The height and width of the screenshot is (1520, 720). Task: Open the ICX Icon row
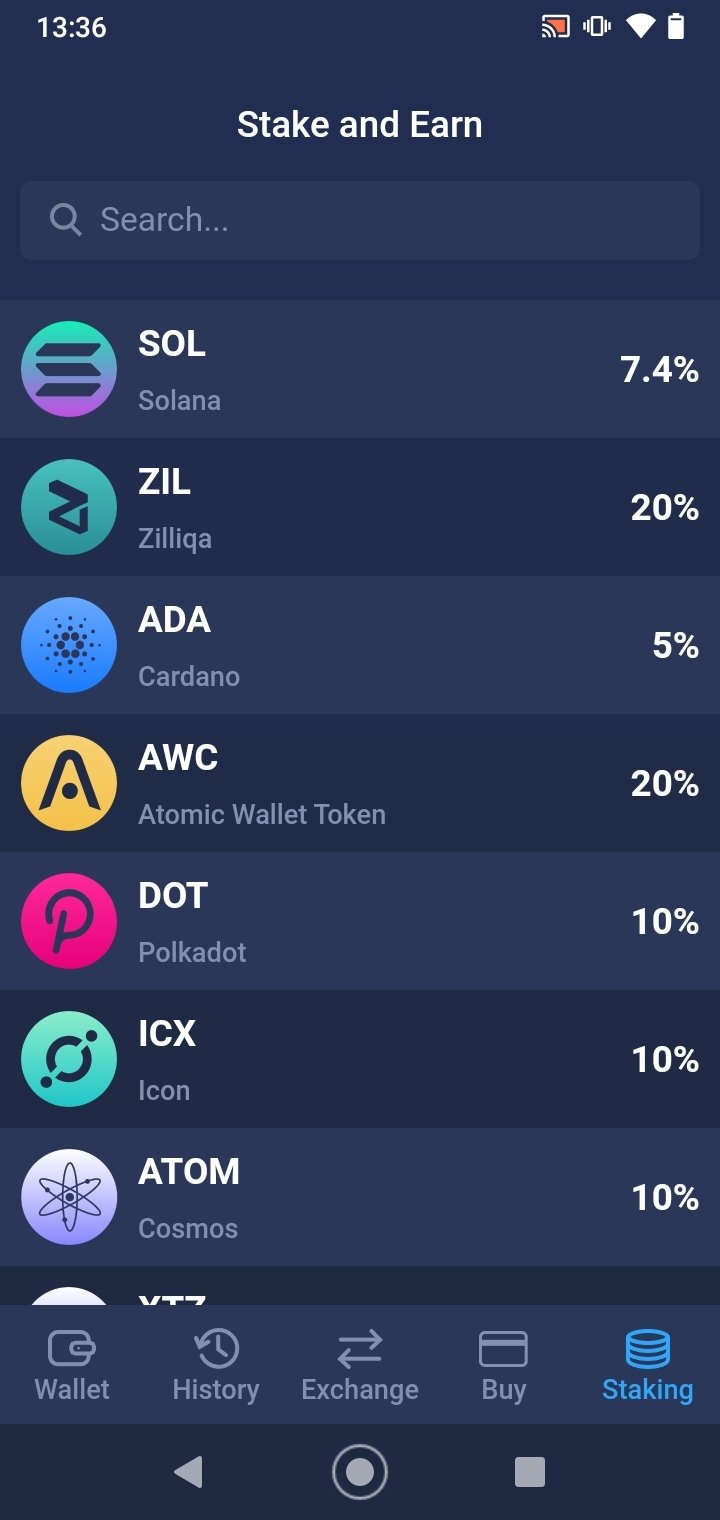click(360, 1059)
